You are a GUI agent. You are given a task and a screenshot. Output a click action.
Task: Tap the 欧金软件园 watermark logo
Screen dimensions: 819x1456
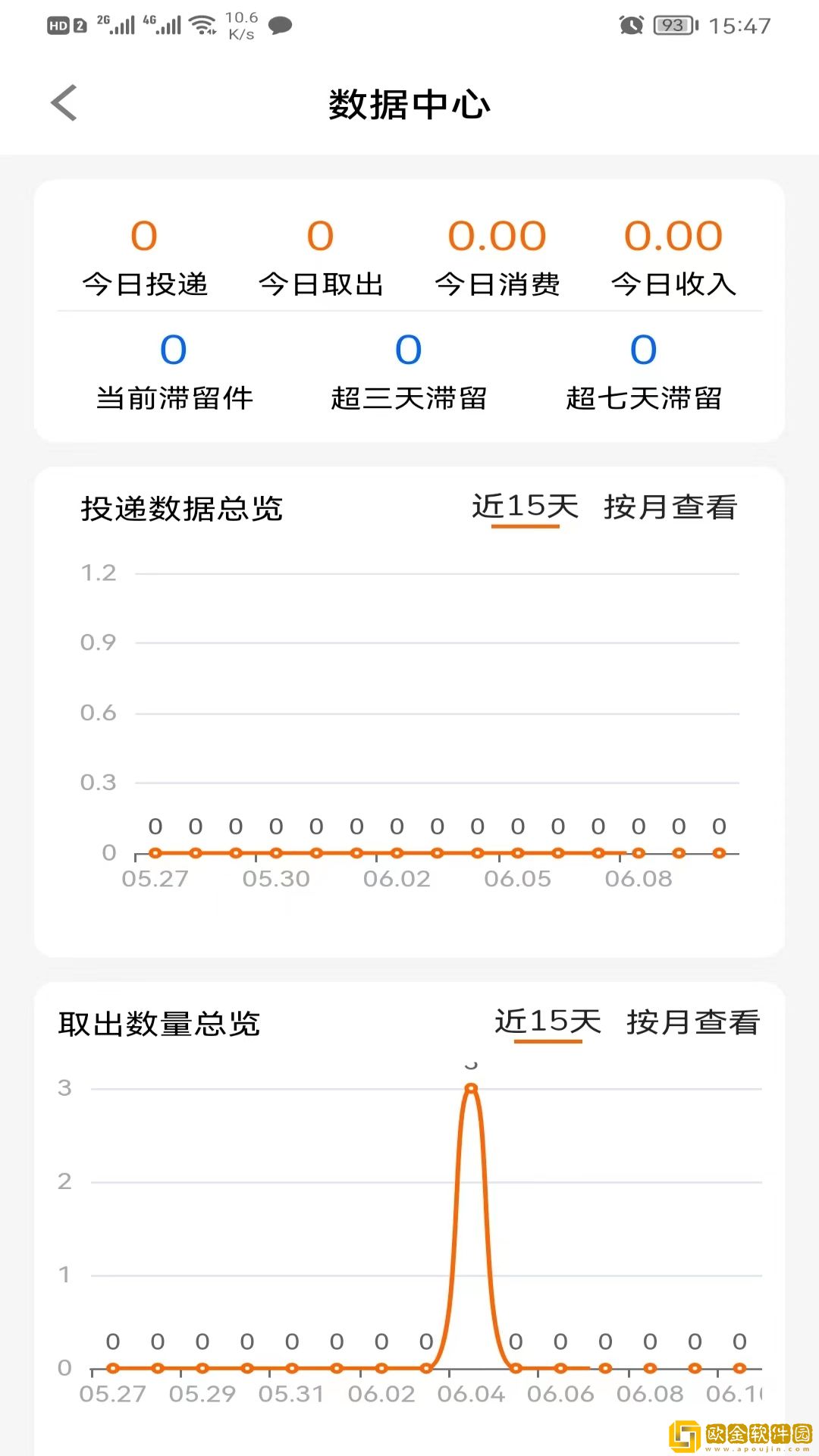coord(739,1432)
